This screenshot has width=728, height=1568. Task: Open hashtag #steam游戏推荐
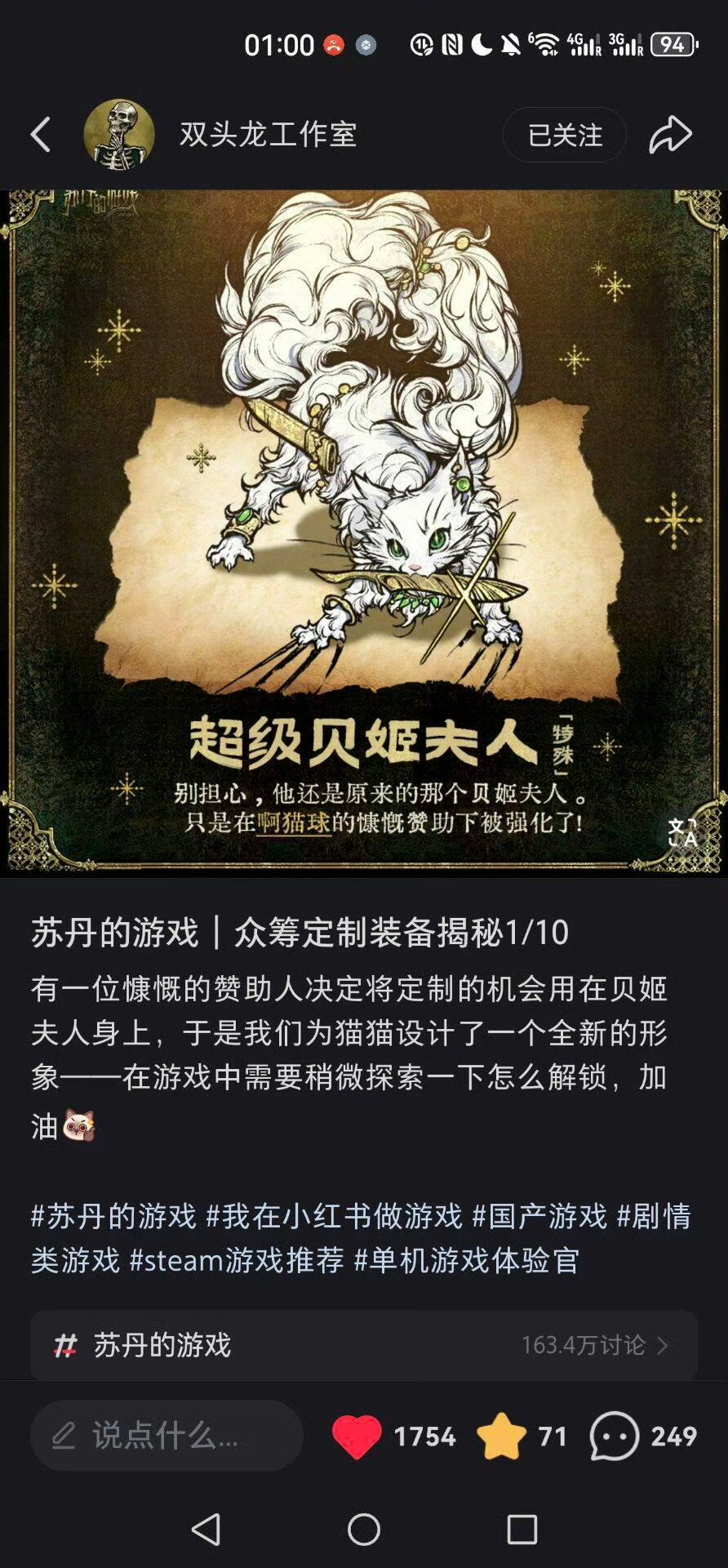237,1260
